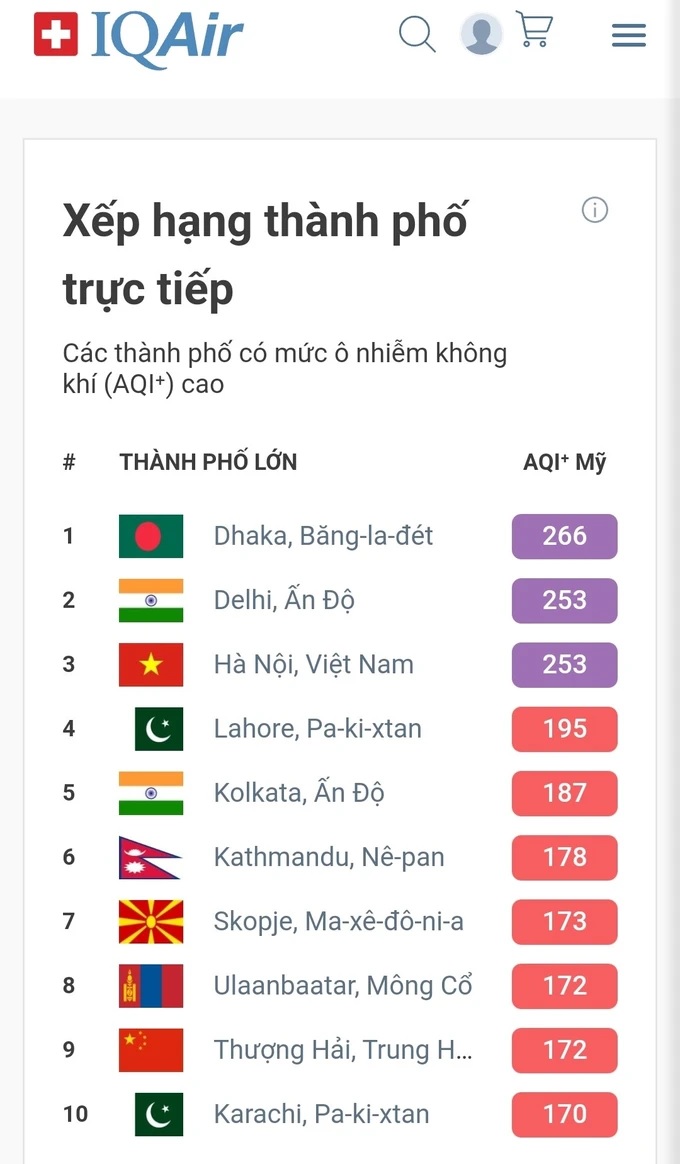Open Kolkata, Ấn Độ city page
The height and width of the screenshot is (1164, 680).
299,793
